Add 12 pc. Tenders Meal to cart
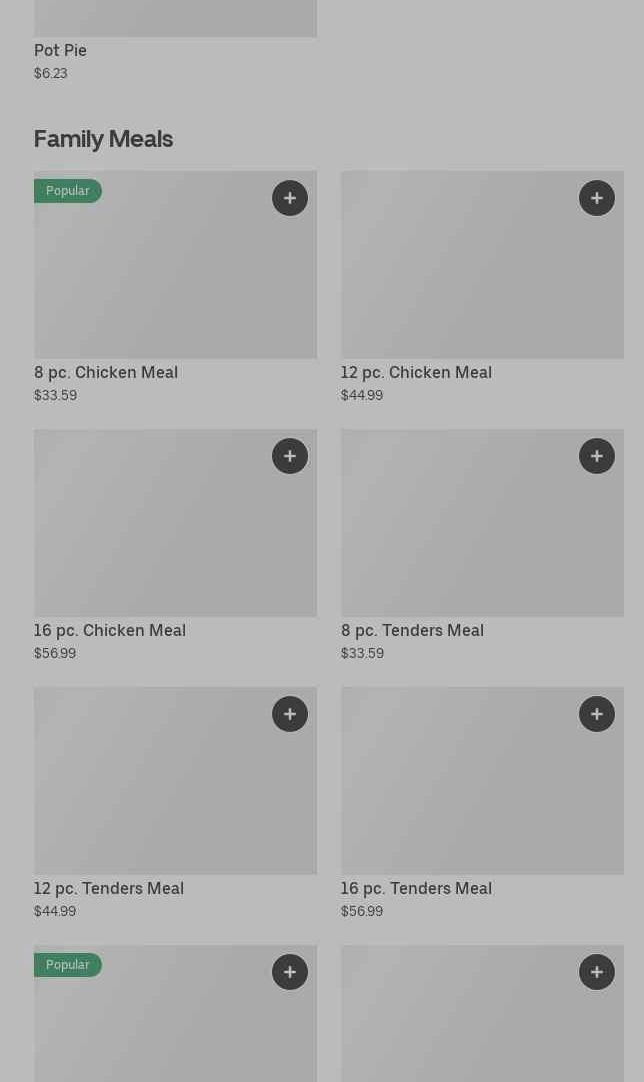 [290, 714]
